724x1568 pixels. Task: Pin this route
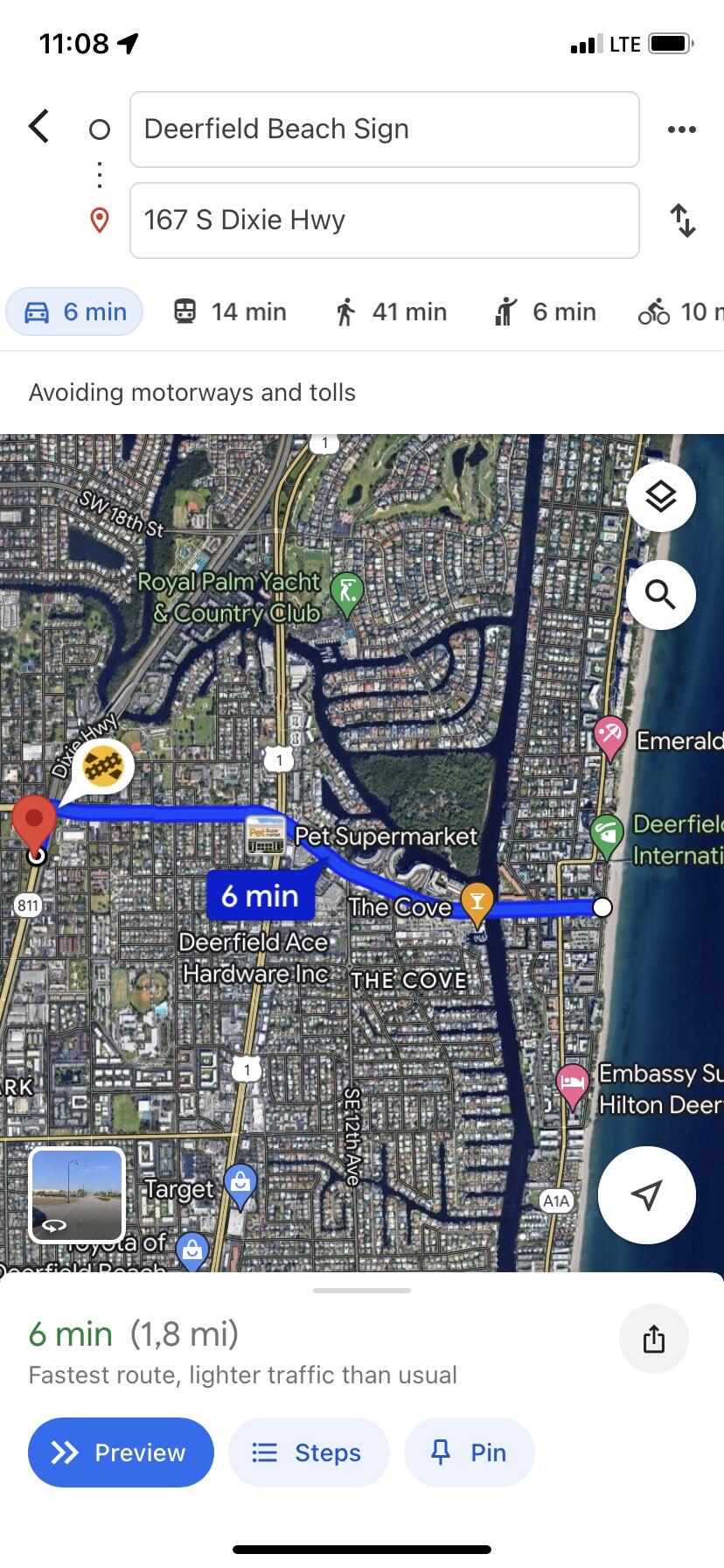pos(469,1452)
